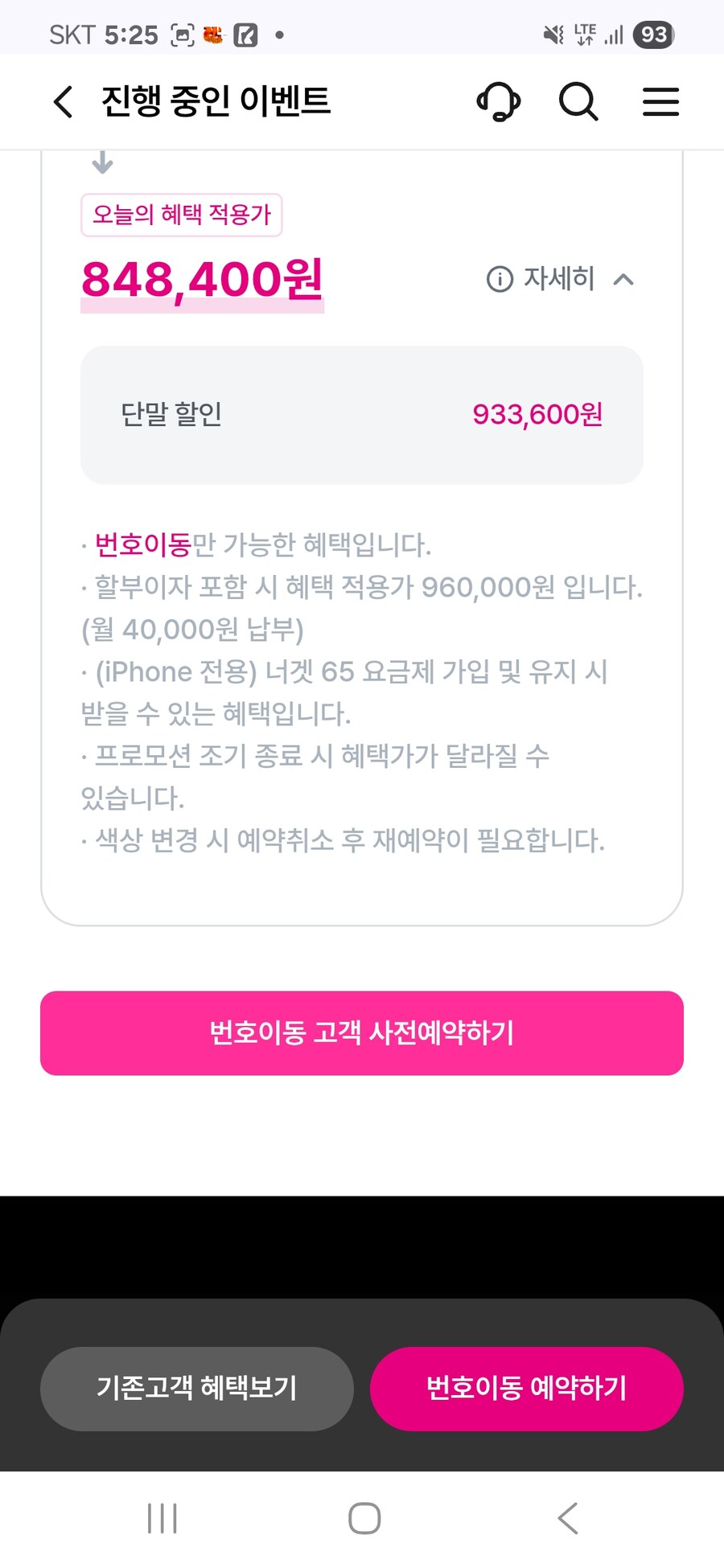Tap the battery 93 indicator
This screenshot has height=1568, width=724.
pyautogui.click(x=653, y=34)
